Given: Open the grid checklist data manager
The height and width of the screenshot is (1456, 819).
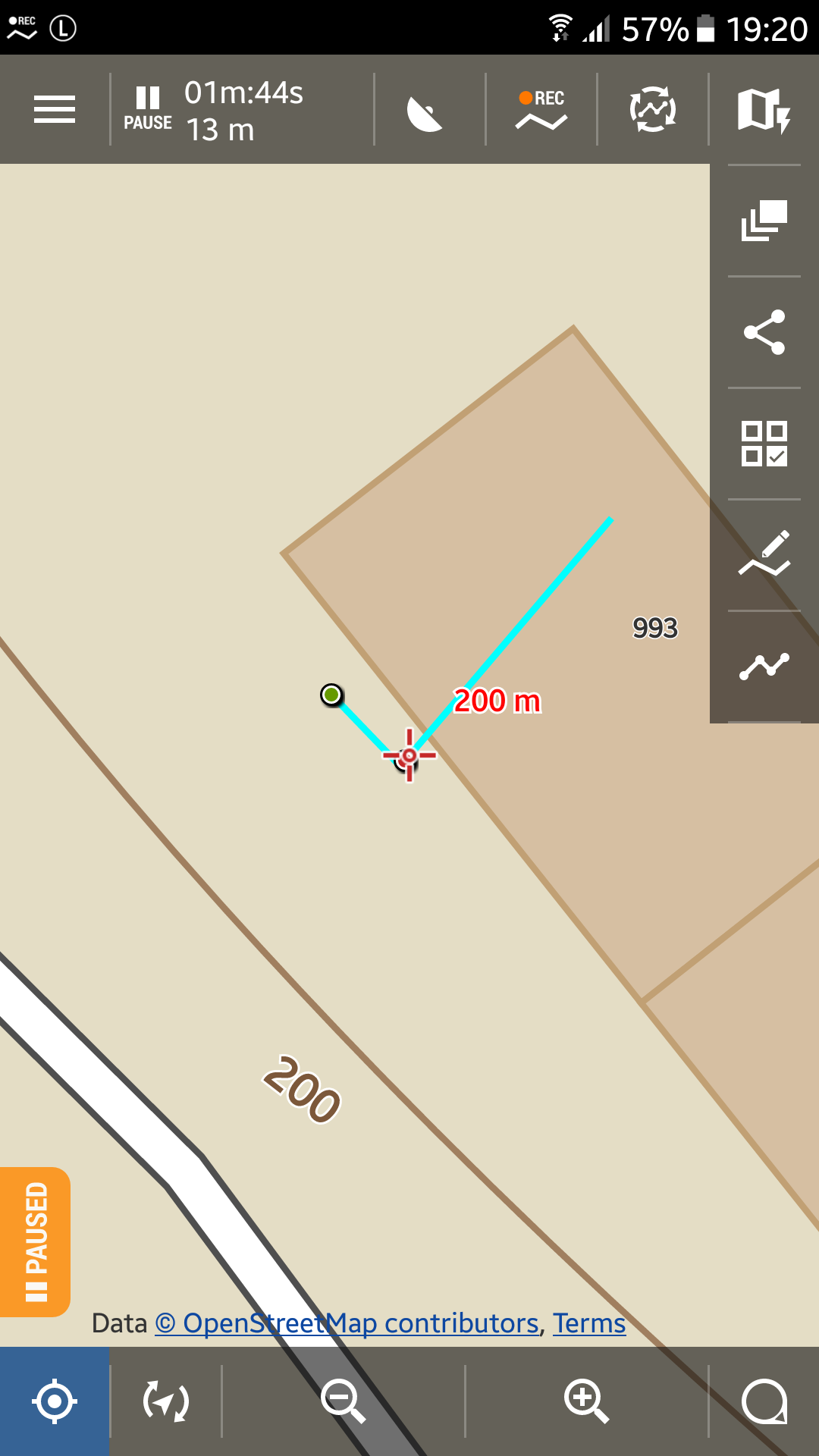Looking at the screenshot, I should click(764, 444).
